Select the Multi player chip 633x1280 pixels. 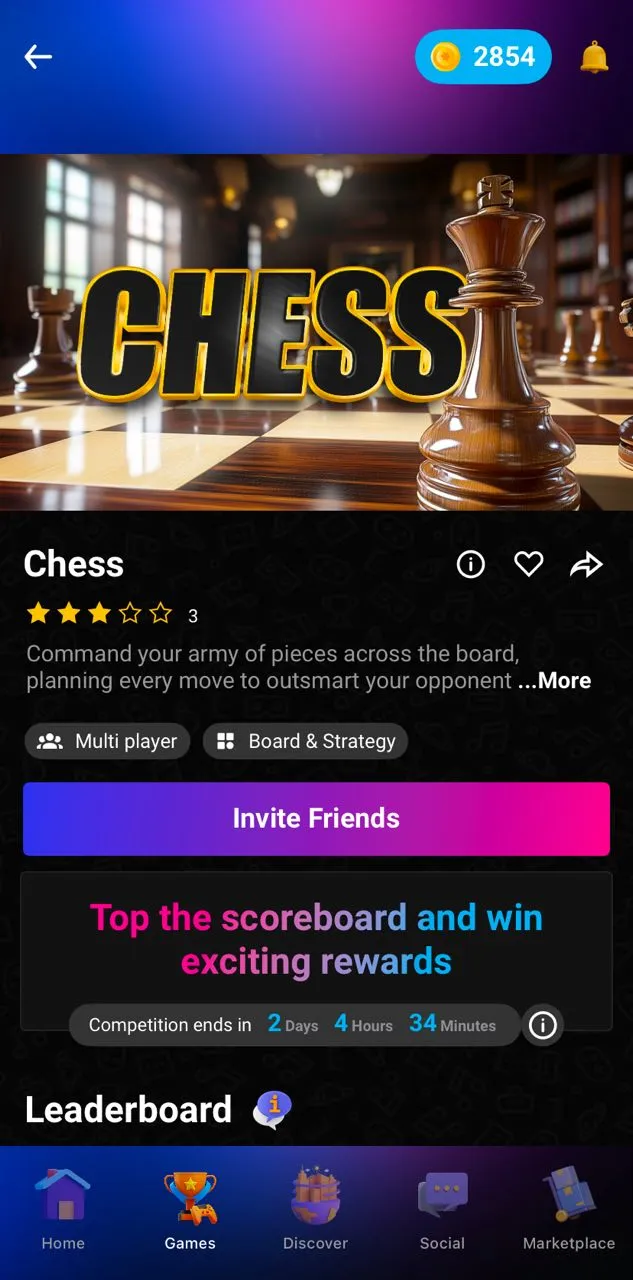tap(107, 741)
